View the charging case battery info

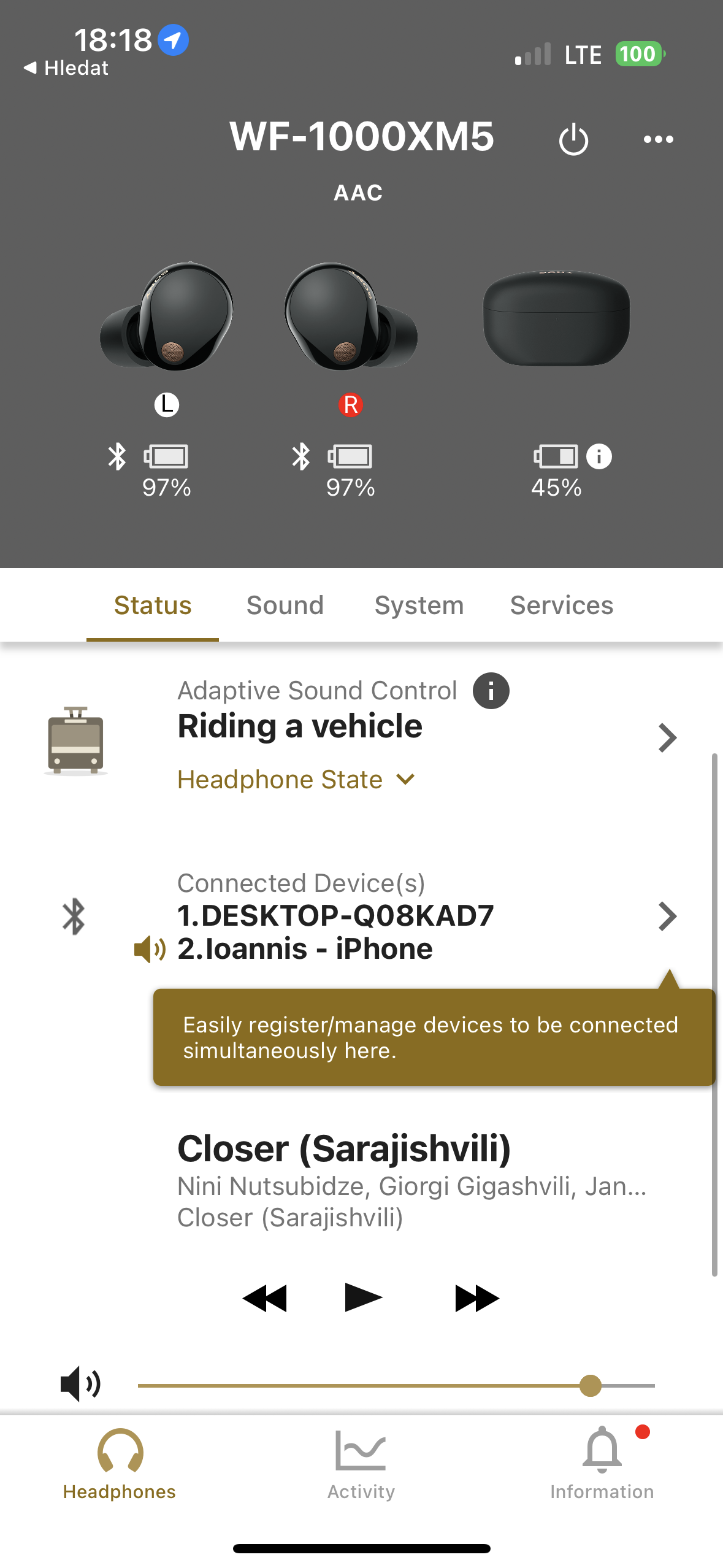tap(599, 456)
